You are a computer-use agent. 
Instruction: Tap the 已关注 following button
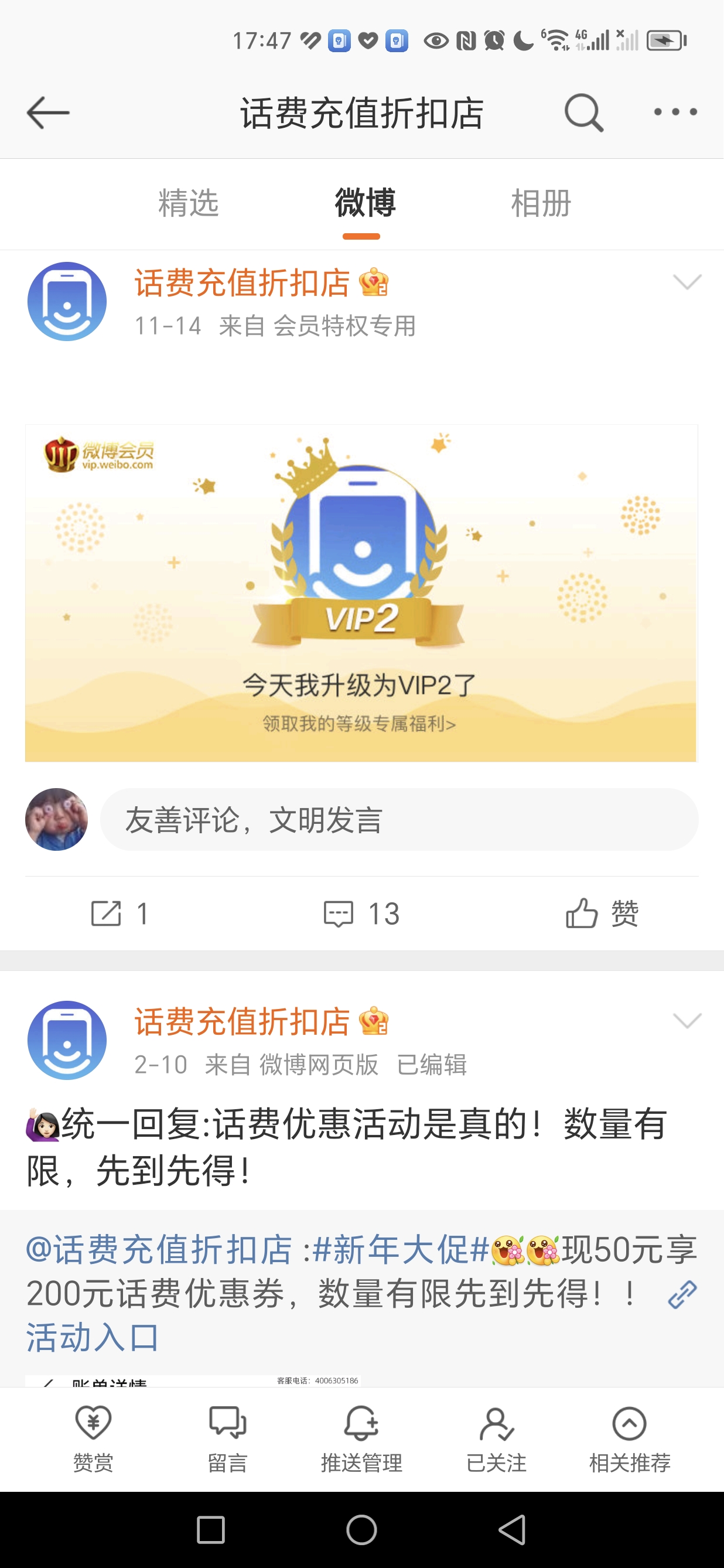(x=496, y=1439)
